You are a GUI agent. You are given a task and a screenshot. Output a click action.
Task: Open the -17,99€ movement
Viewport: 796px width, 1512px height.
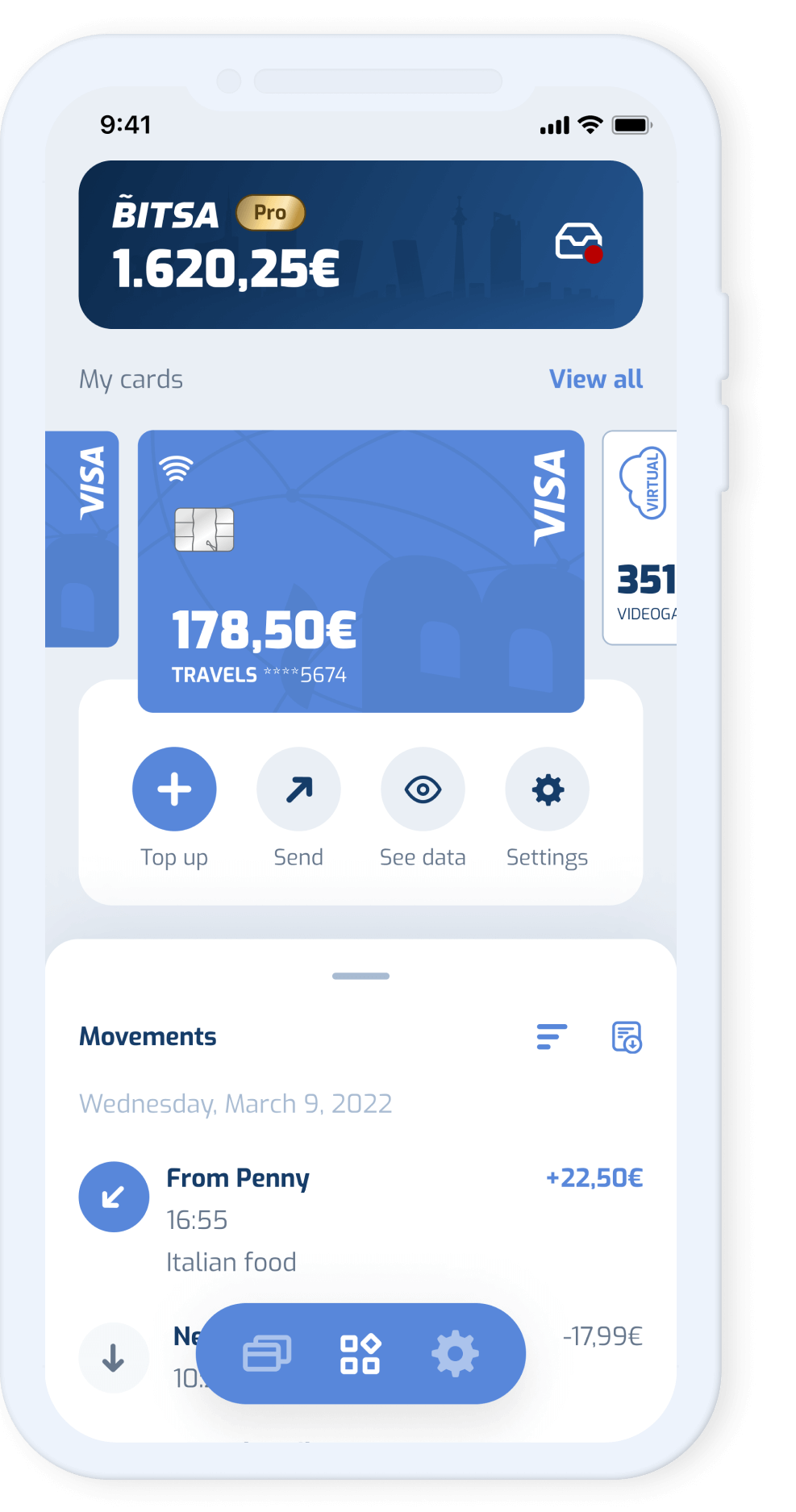602,1336
